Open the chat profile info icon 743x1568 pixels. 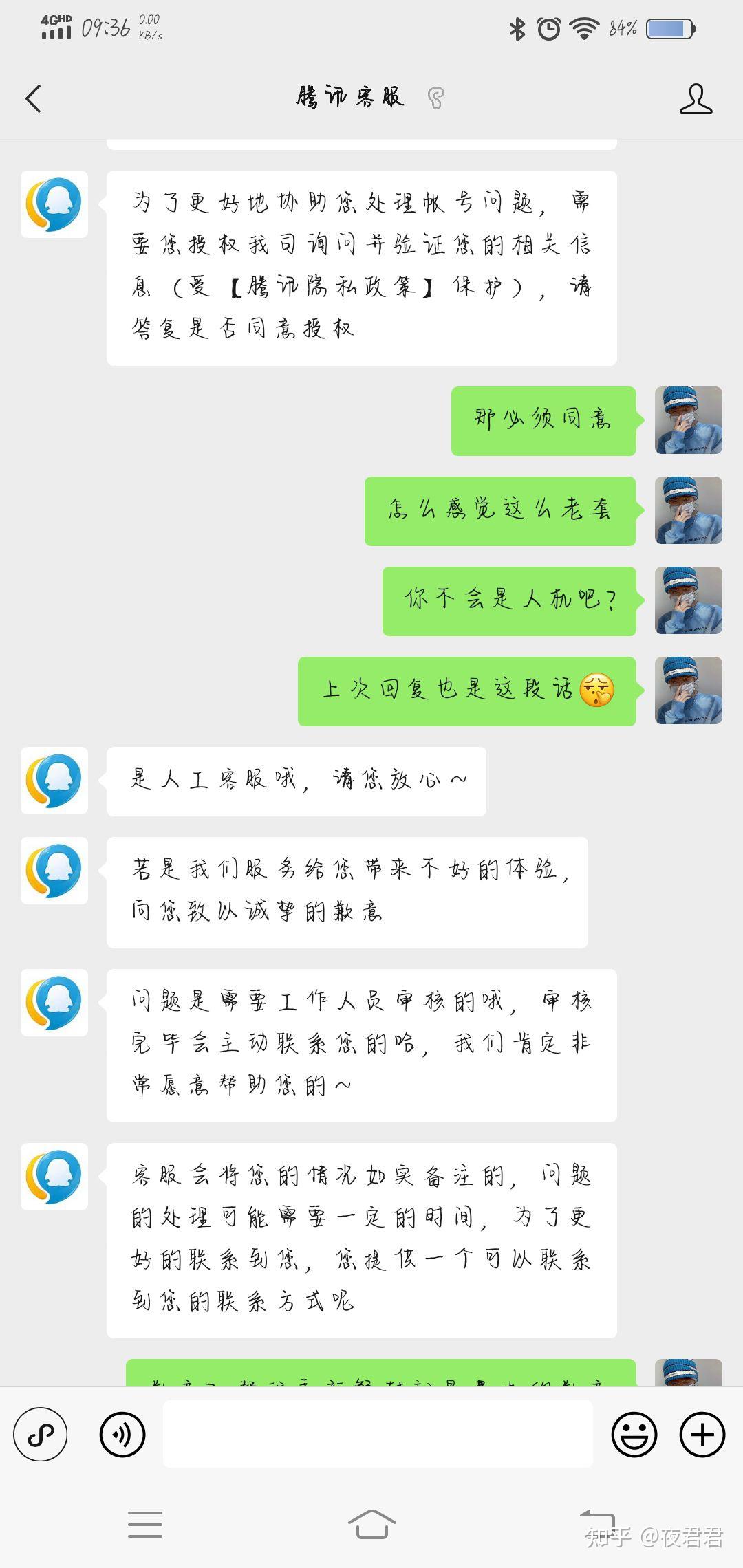696,98
